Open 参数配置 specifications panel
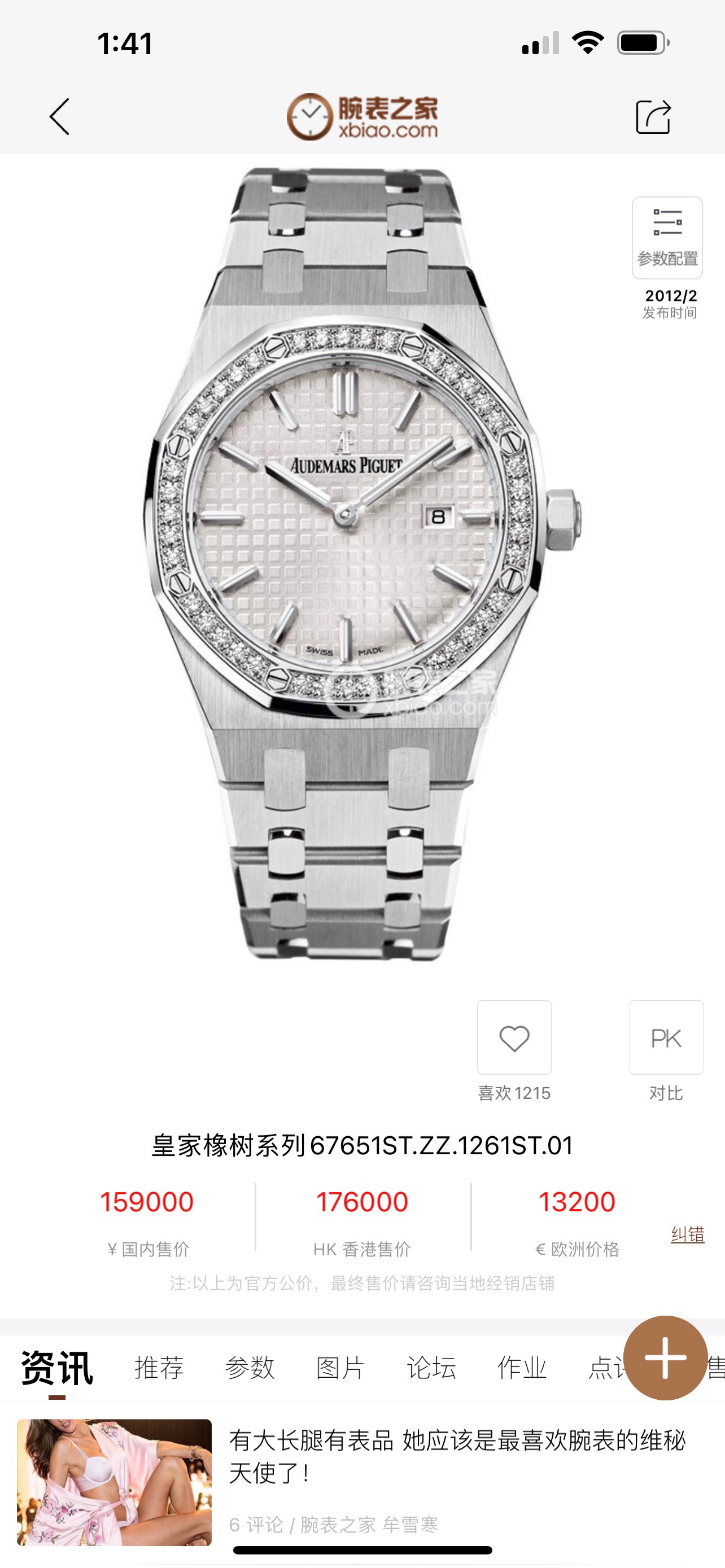Viewport: 725px width, 1568px height. coord(667,238)
